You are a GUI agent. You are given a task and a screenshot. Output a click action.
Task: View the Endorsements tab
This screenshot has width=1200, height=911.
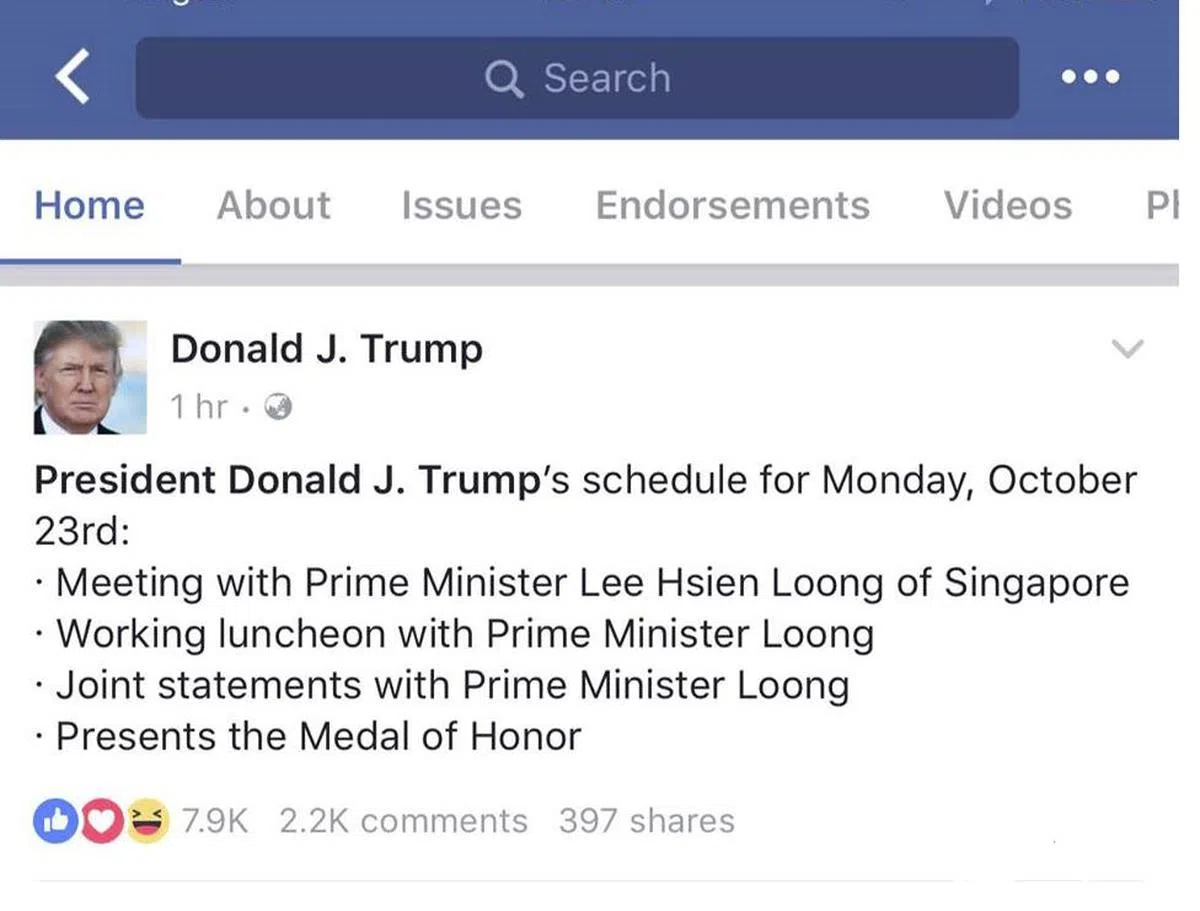[x=732, y=205]
